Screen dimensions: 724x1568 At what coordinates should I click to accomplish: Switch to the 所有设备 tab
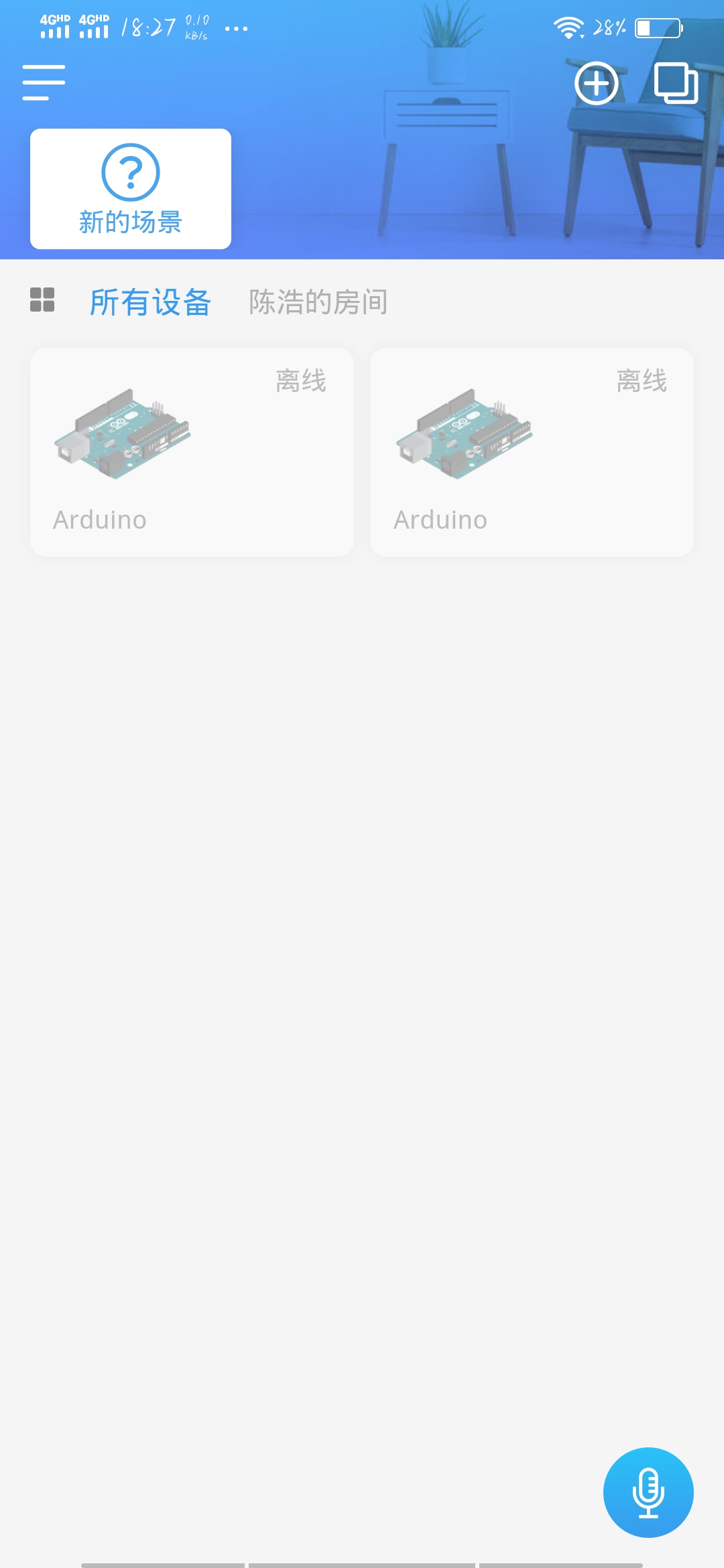point(150,302)
